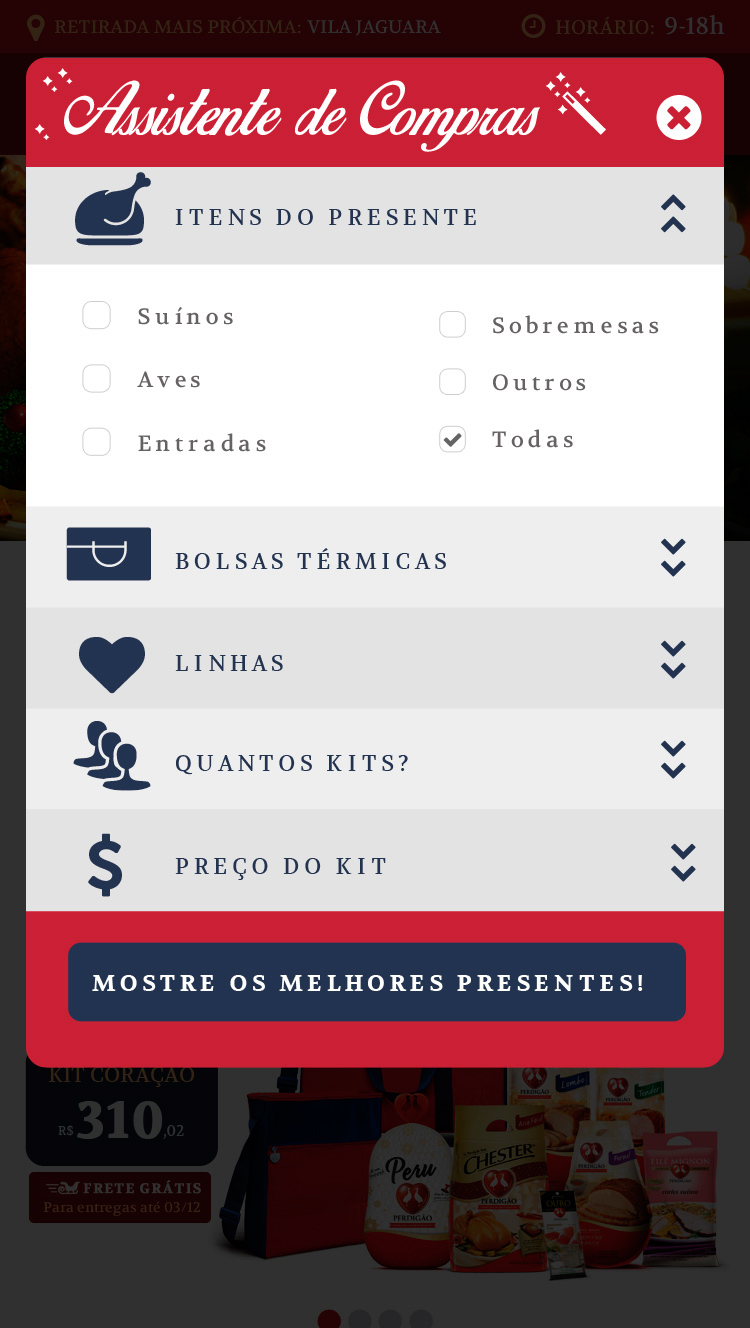Check the Suínos checkbox
750x1328 pixels.
[97, 315]
